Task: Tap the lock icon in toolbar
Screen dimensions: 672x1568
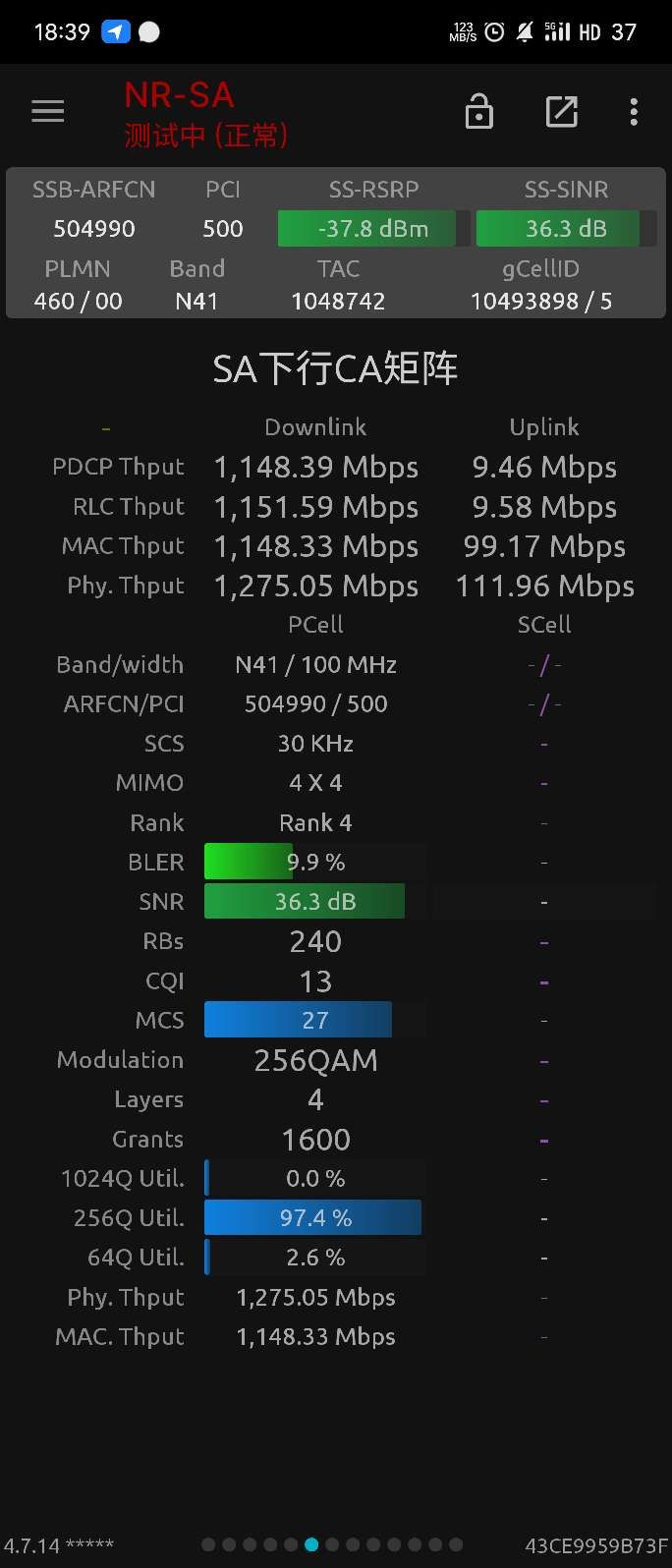Action: click(478, 112)
